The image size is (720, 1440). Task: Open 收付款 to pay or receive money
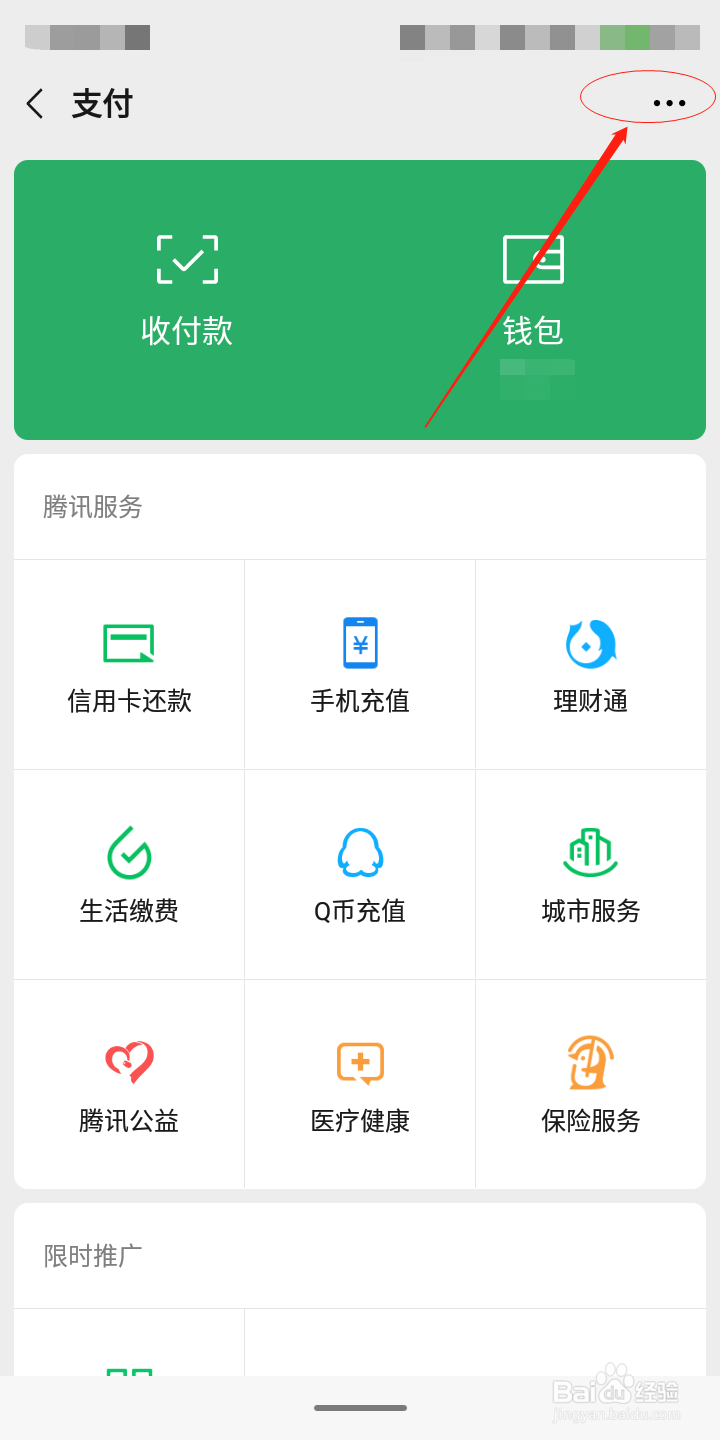(x=187, y=291)
